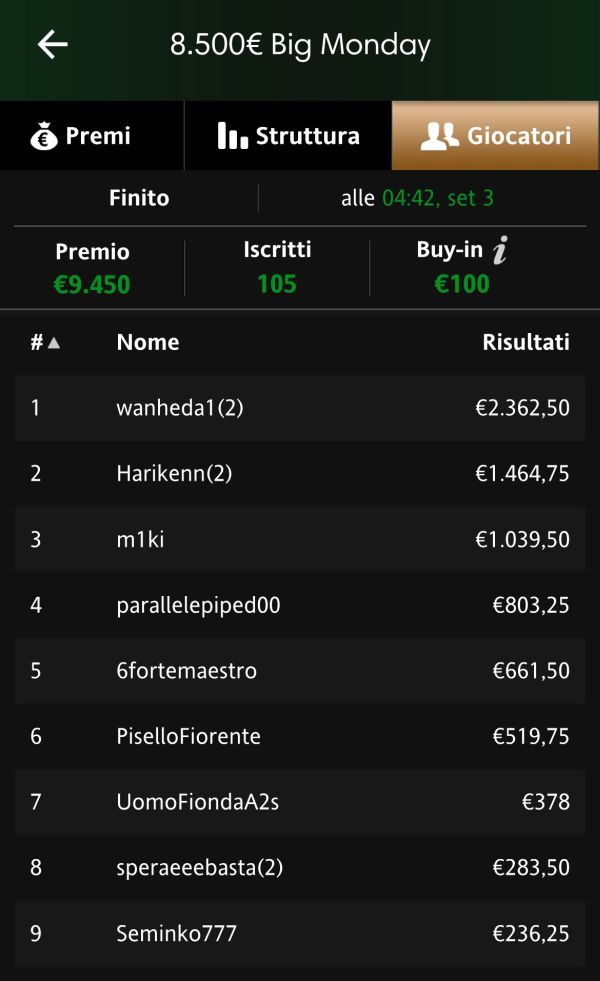The height and width of the screenshot is (981, 600).
Task: Select player m1ki row
Action: (300, 539)
